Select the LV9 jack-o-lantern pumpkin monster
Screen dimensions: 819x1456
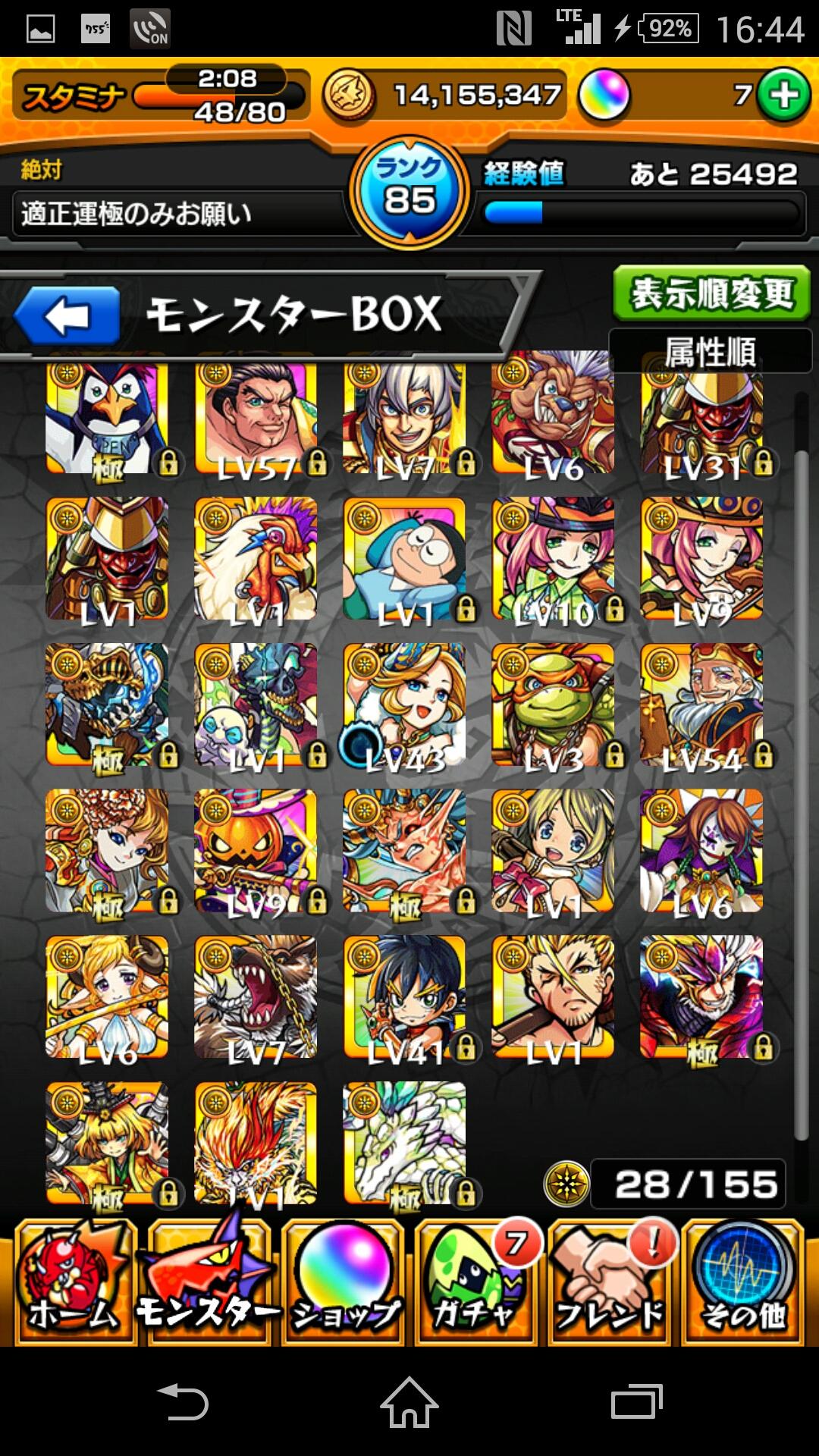[x=256, y=851]
